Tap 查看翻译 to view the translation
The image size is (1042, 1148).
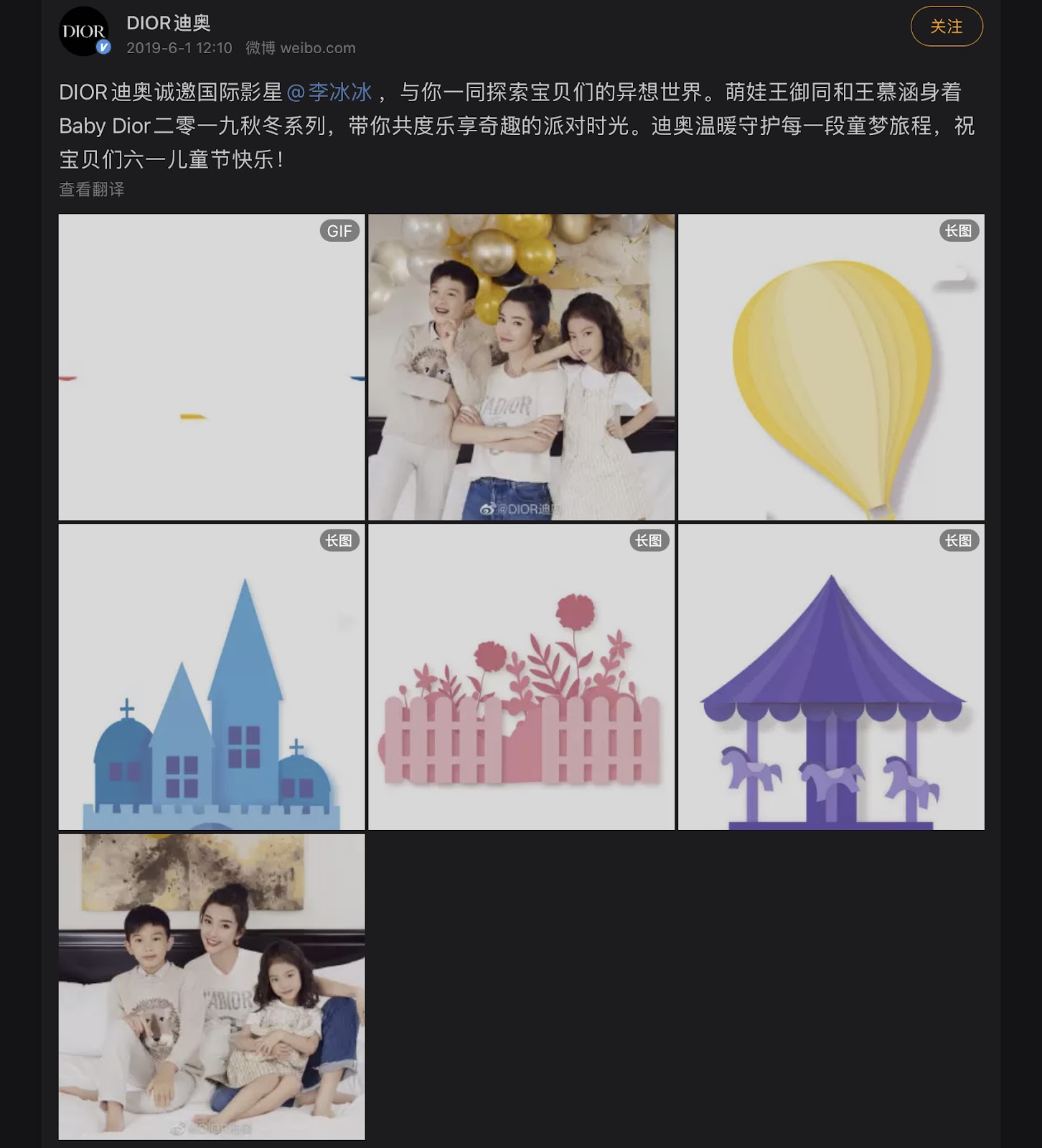click(92, 189)
